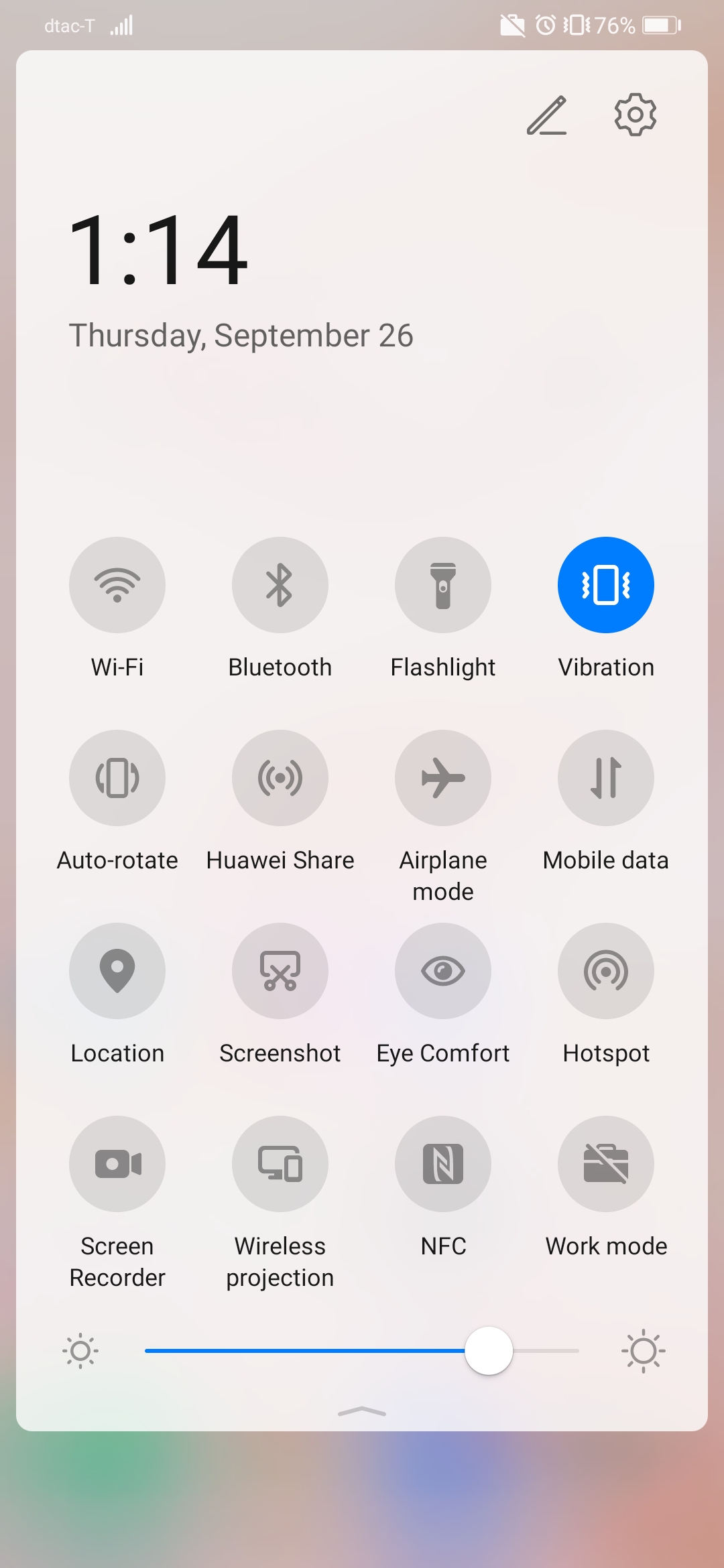Viewport: 724px width, 1568px height.
Task: Turn on Wi-Fi
Action: [117, 585]
